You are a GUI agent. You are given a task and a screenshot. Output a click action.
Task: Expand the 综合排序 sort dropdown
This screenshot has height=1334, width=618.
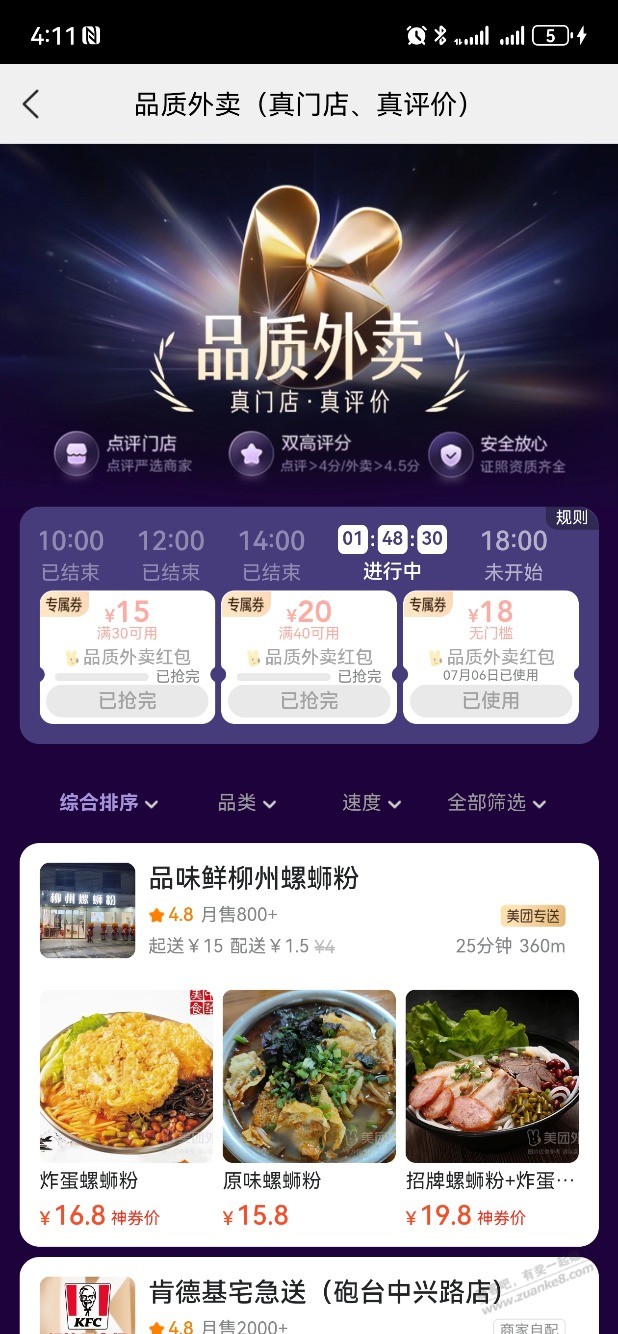tap(108, 802)
